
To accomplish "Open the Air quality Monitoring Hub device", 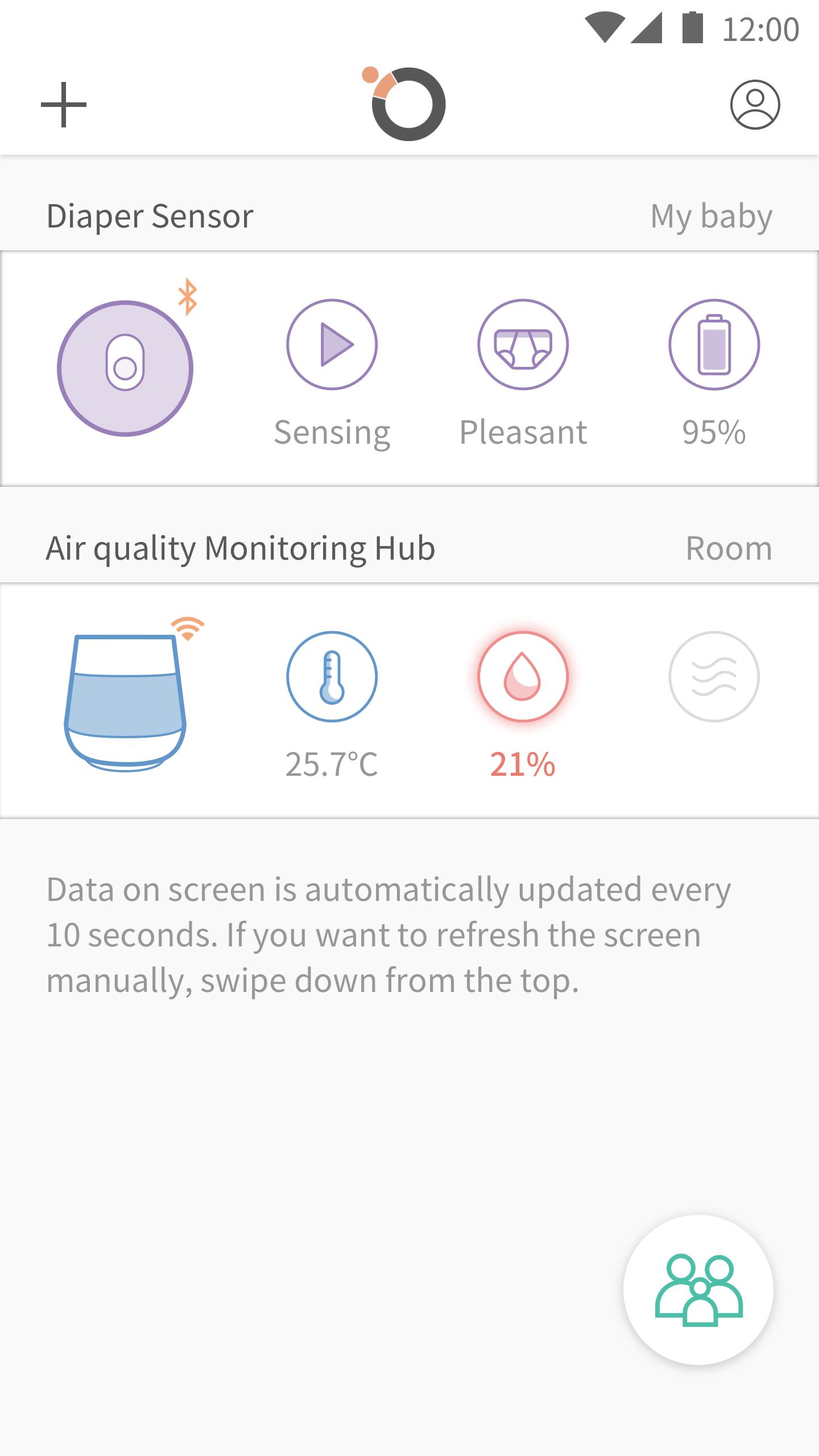I will pos(125,702).
